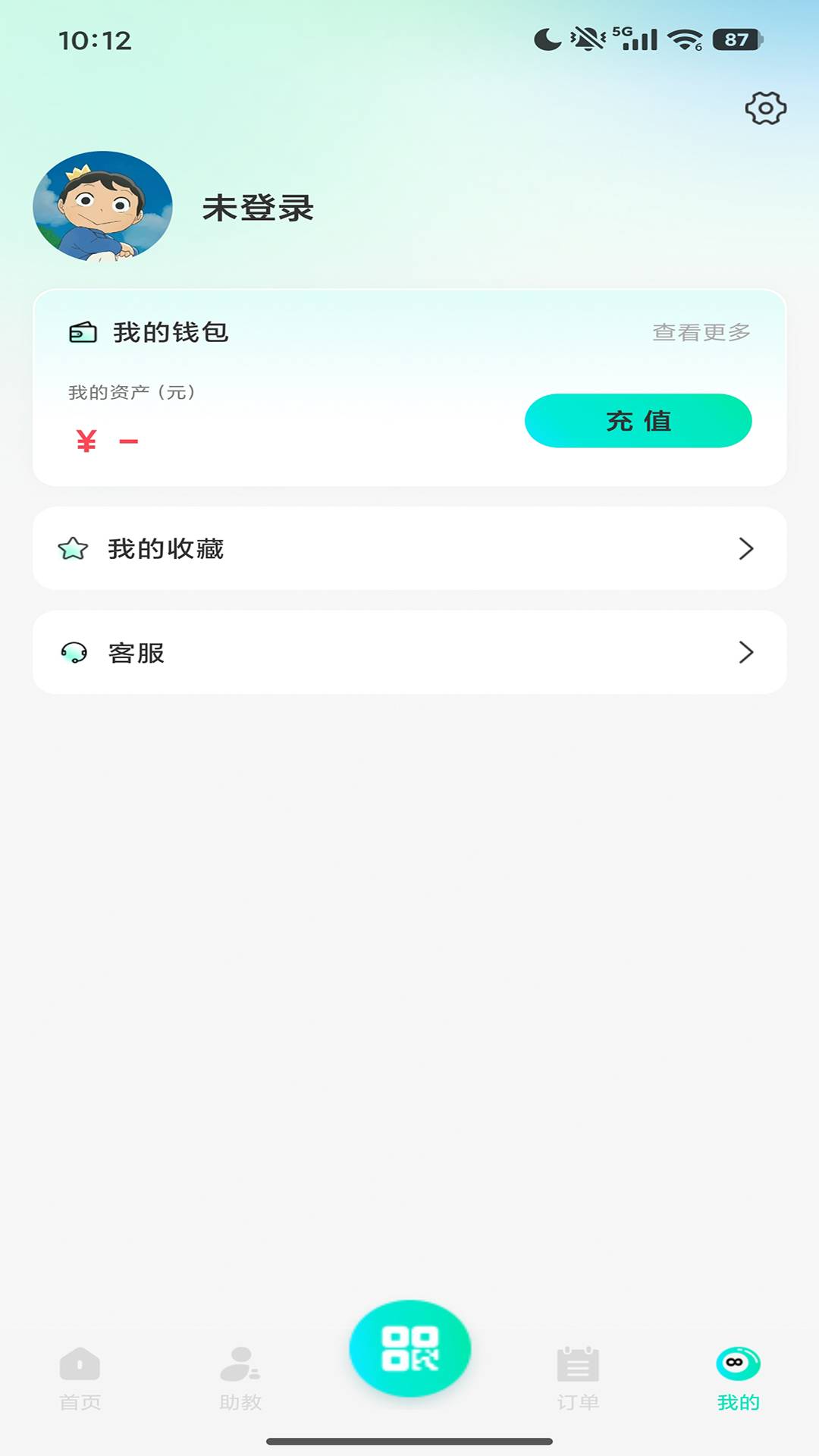Tap the 未登录 login text
Image resolution: width=819 pixels, height=1456 pixels.
257,209
